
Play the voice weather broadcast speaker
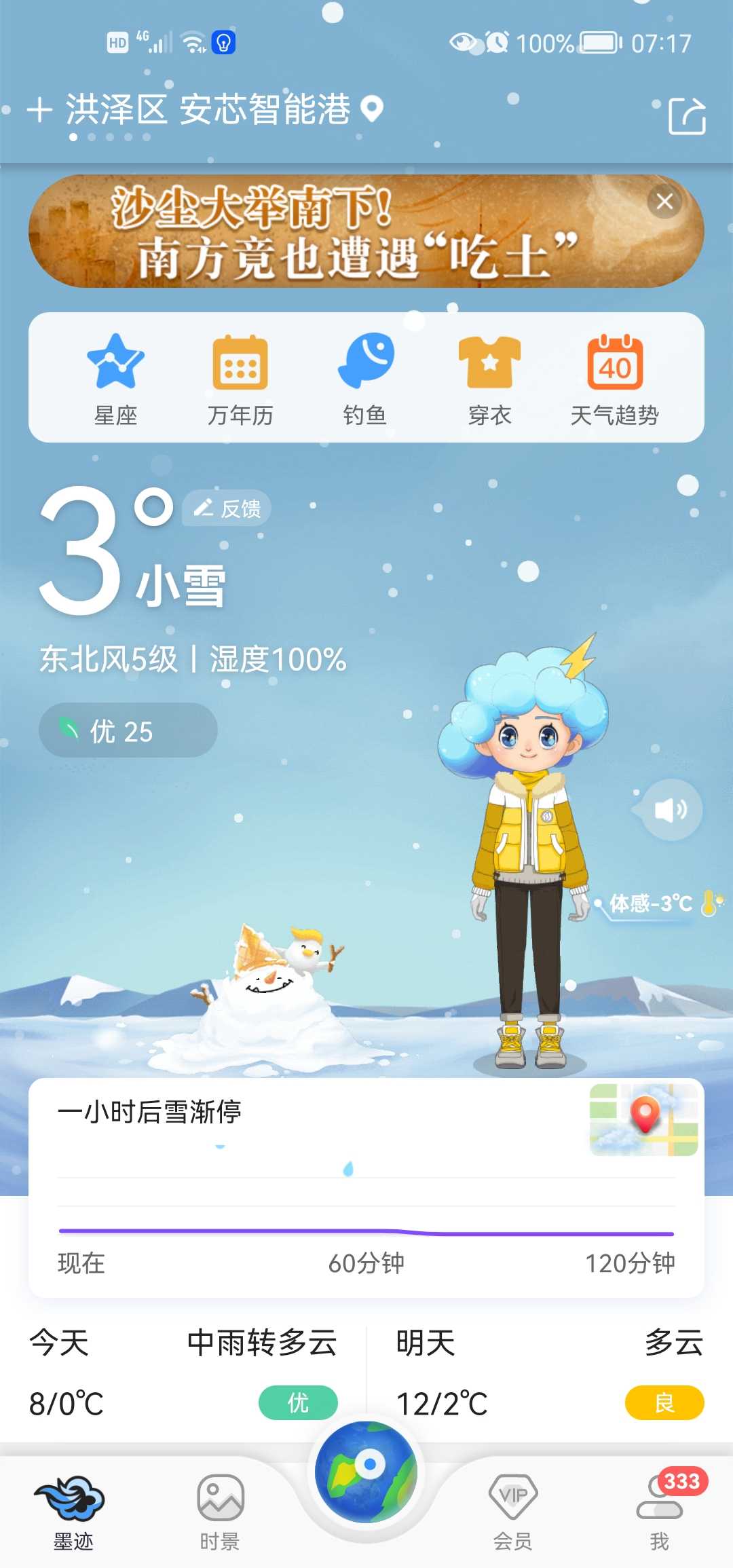click(x=671, y=809)
